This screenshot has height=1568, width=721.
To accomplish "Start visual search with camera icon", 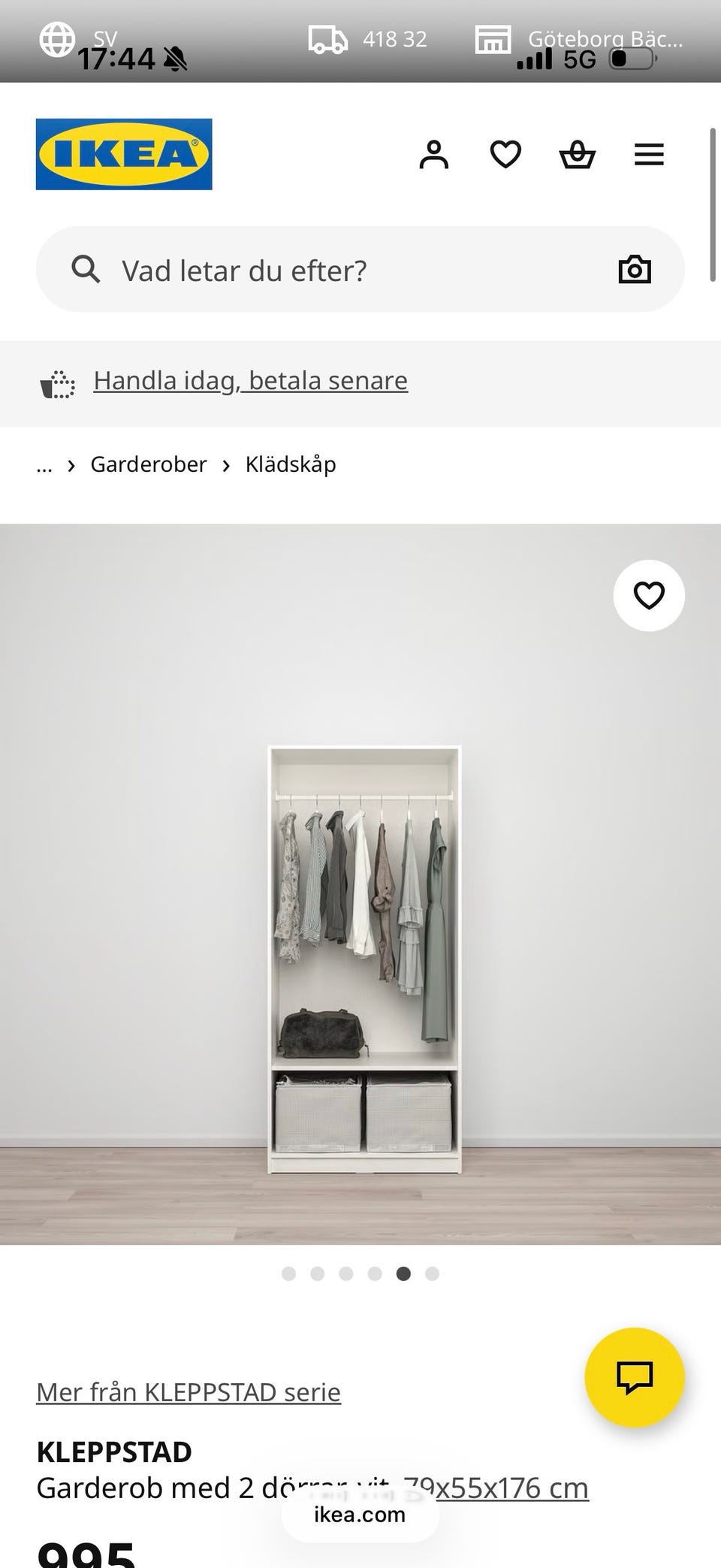I will (x=635, y=268).
